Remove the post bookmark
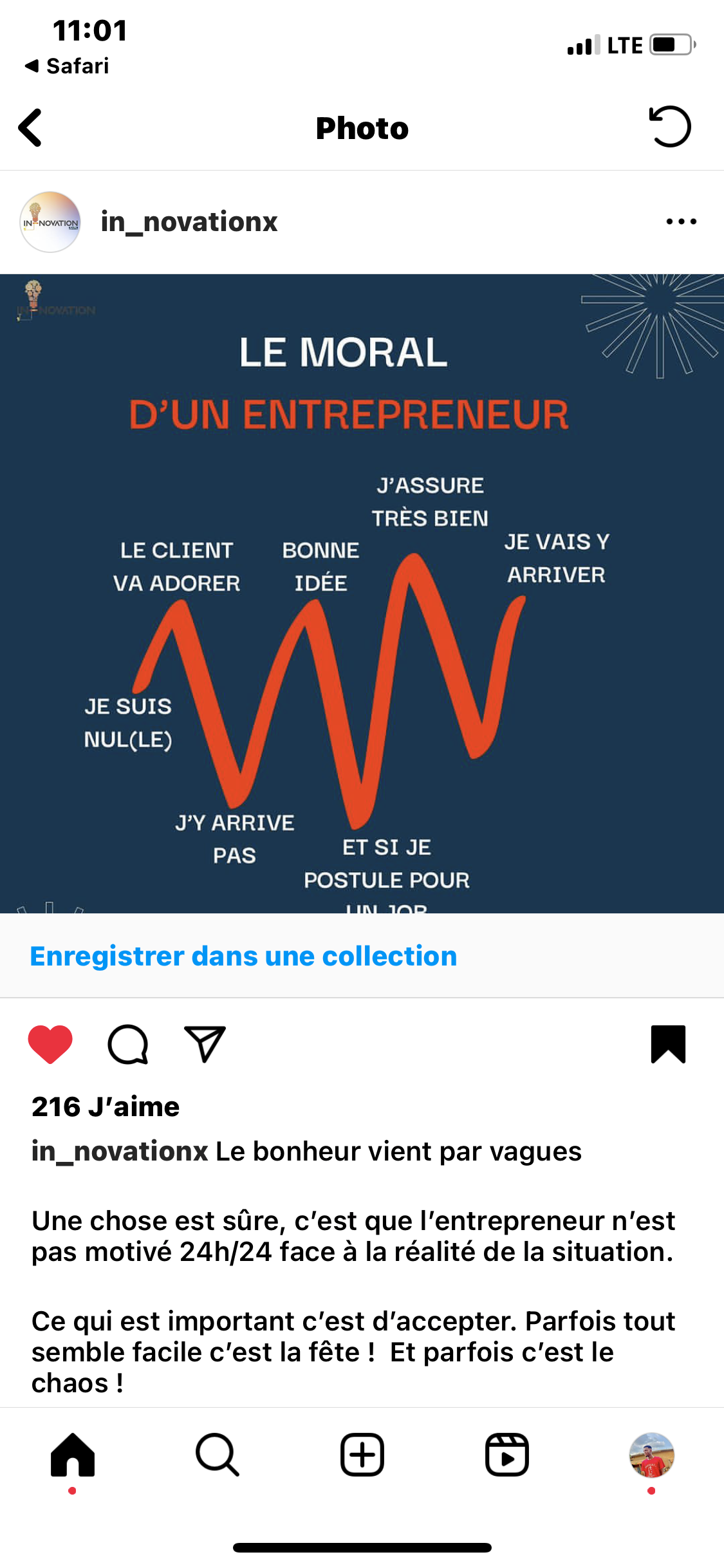 (x=668, y=1043)
